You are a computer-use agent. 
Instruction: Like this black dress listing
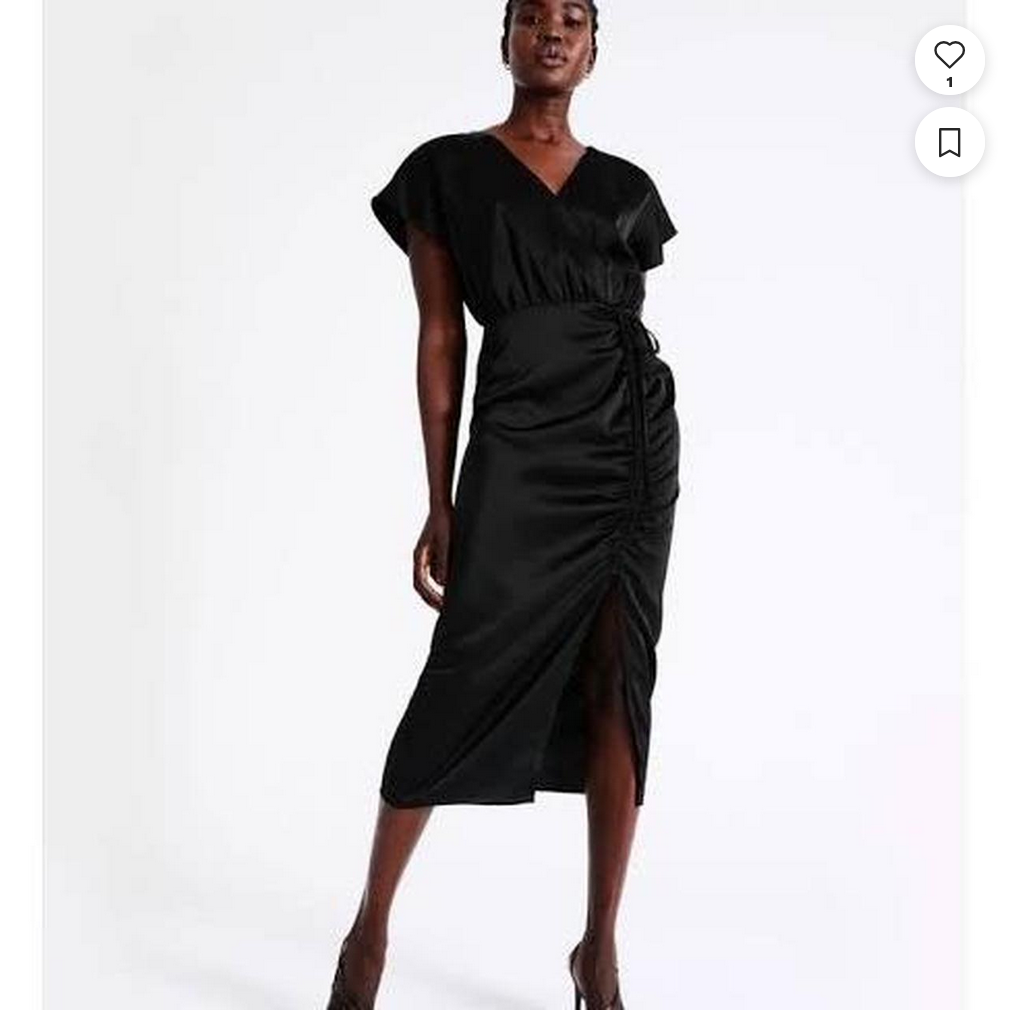tap(949, 57)
